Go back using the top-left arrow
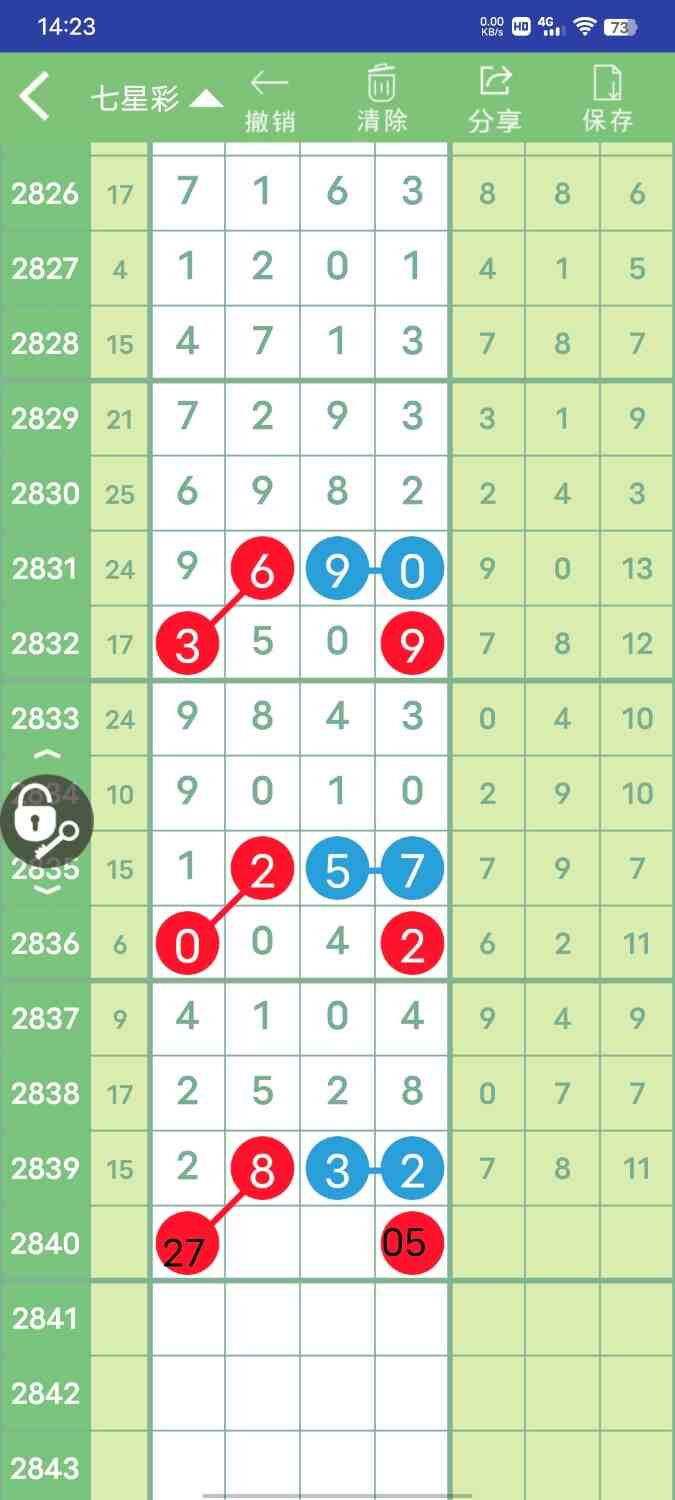675x1500 pixels. click(x=35, y=98)
